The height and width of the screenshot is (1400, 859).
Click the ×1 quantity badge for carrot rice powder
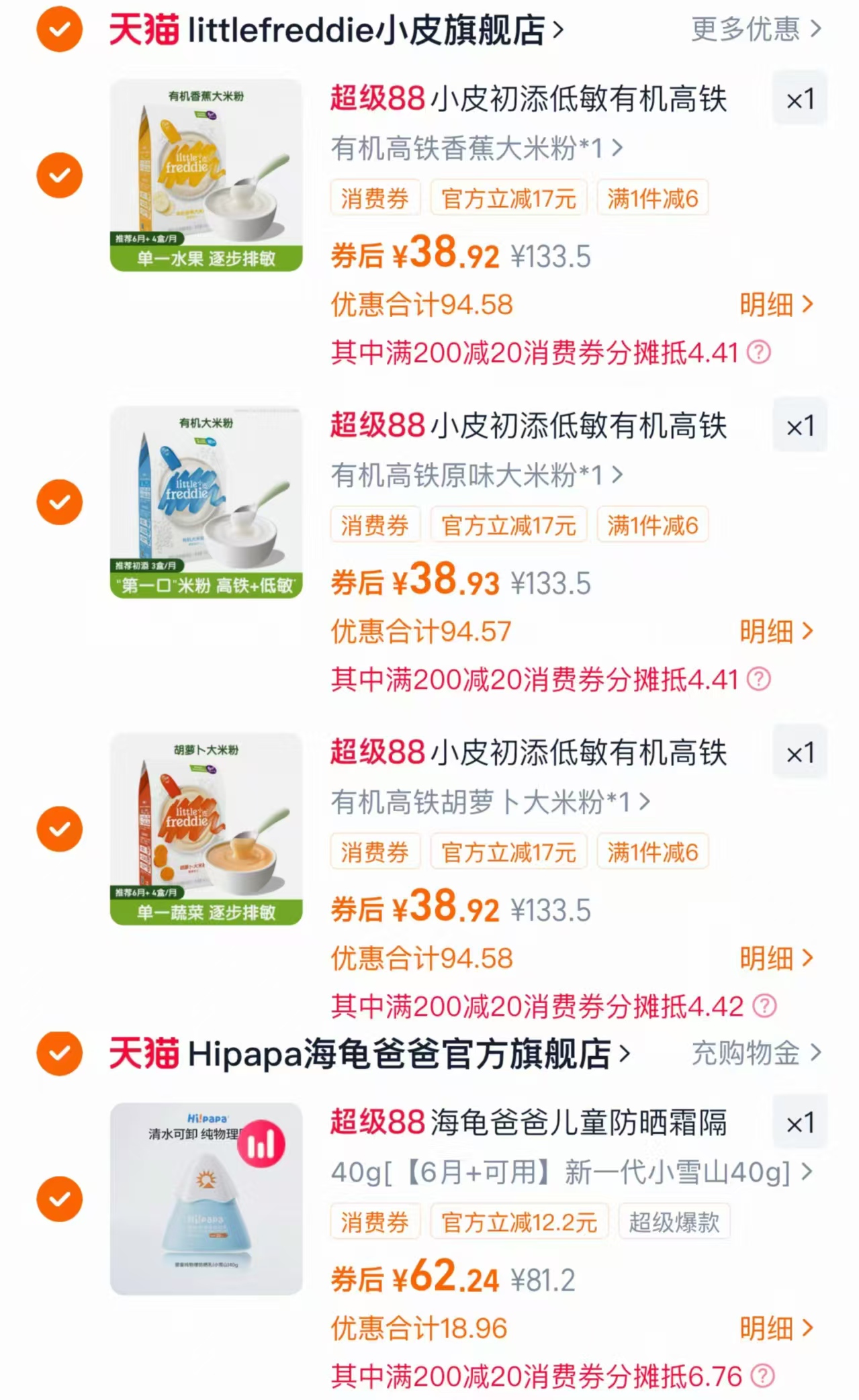click(x=799, y=753)
